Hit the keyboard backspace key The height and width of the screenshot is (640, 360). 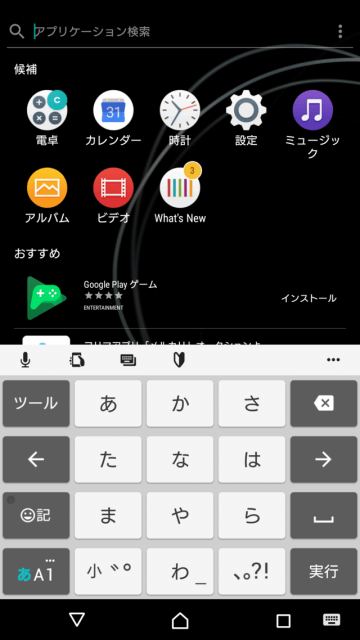point(324,404)
